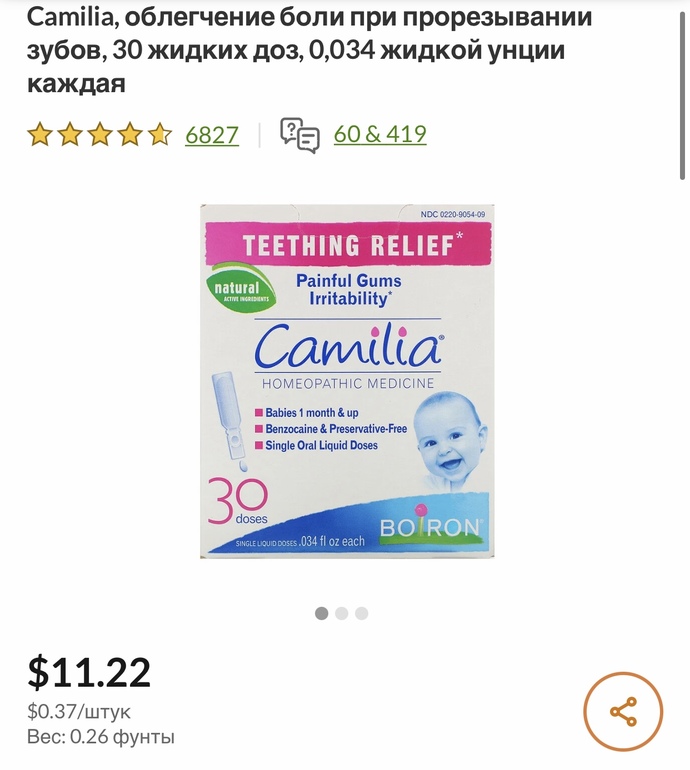Select the second image page indicator dot
The height and width of the screenshot is (770, 690).
coord(342,613)
